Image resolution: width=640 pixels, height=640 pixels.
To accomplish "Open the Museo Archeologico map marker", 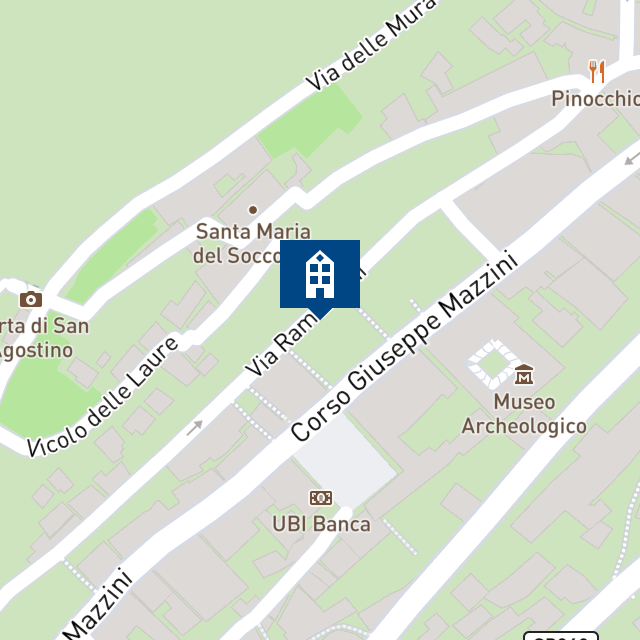I will 524,377.
